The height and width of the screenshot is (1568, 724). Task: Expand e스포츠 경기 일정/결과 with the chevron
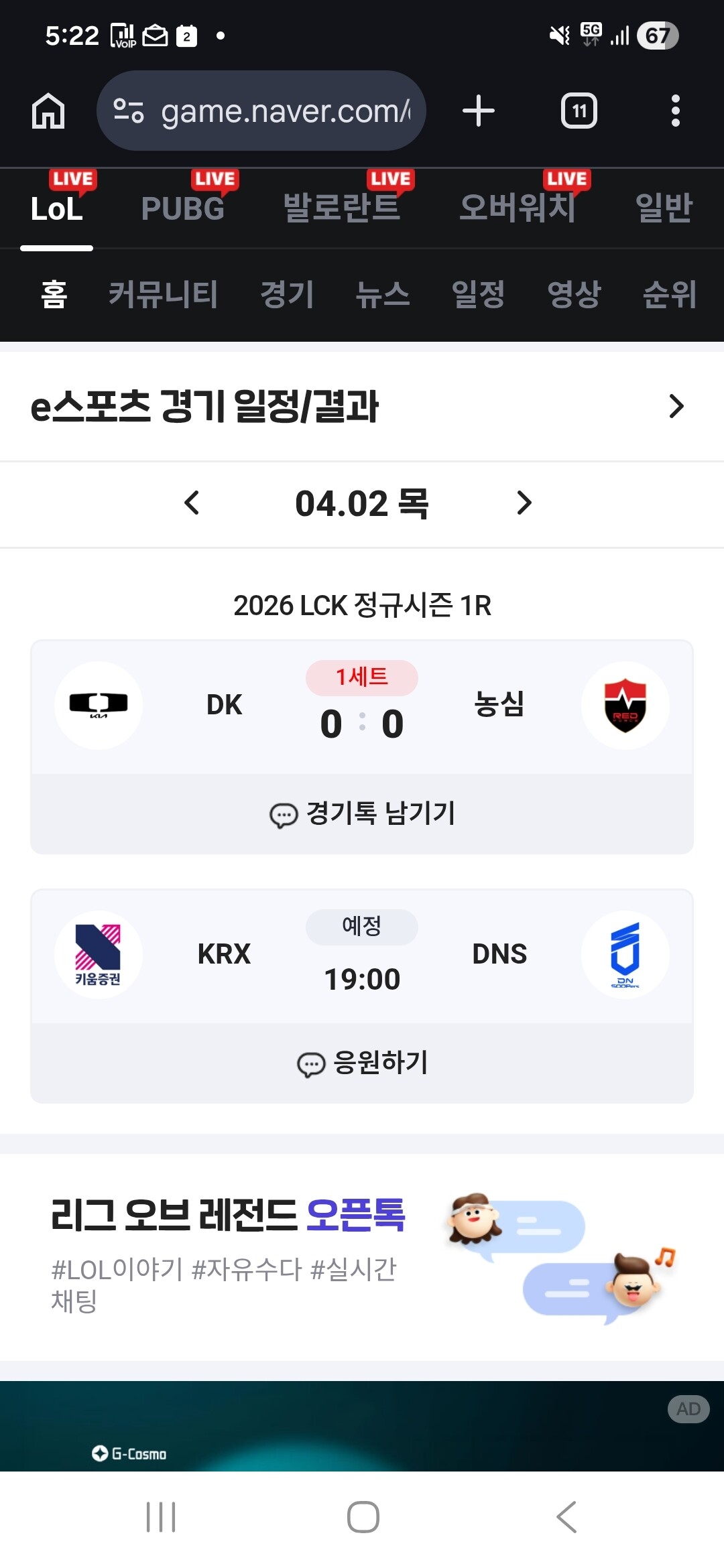676,406
